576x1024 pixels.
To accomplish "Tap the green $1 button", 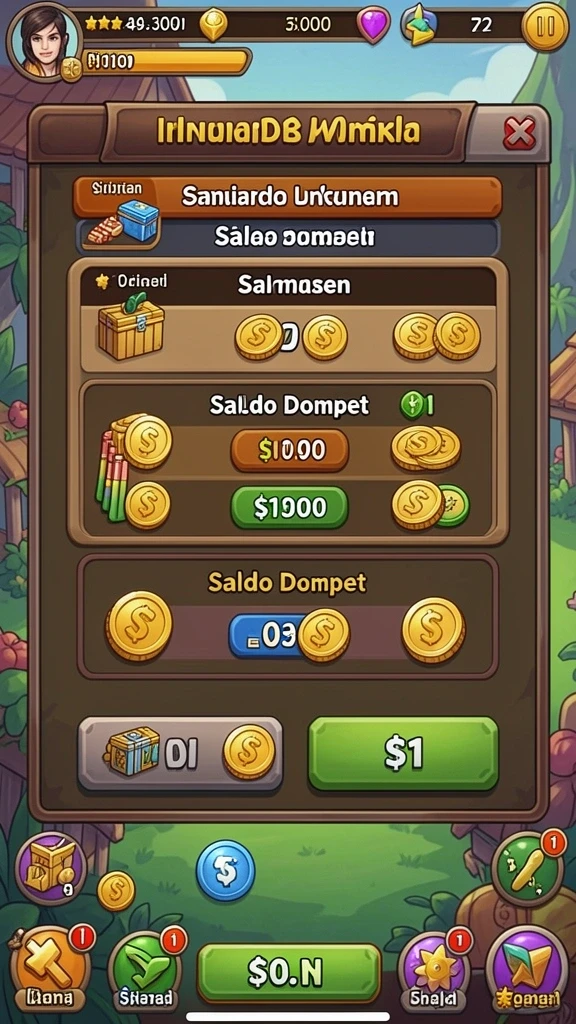I will point(403,754).
